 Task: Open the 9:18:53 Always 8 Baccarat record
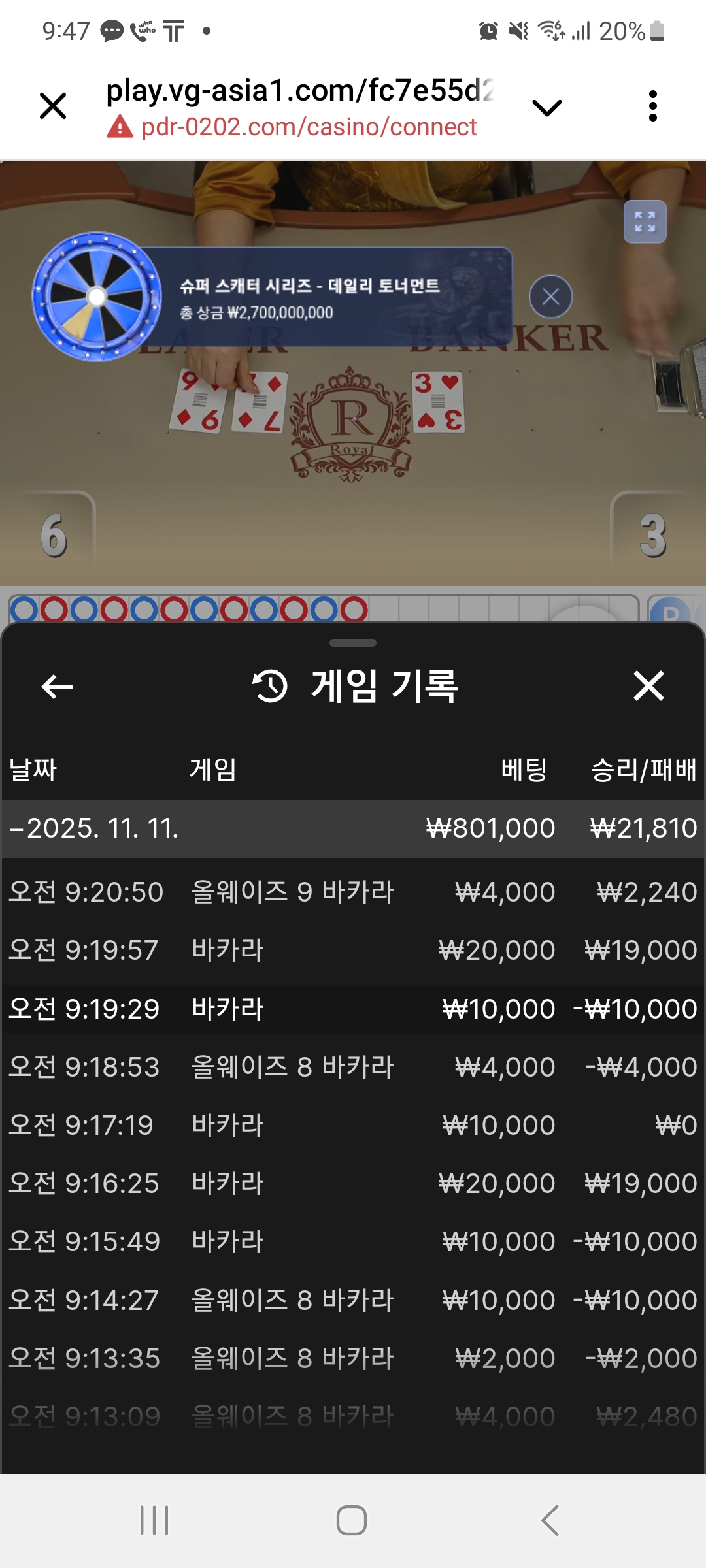coord(353,1067)
